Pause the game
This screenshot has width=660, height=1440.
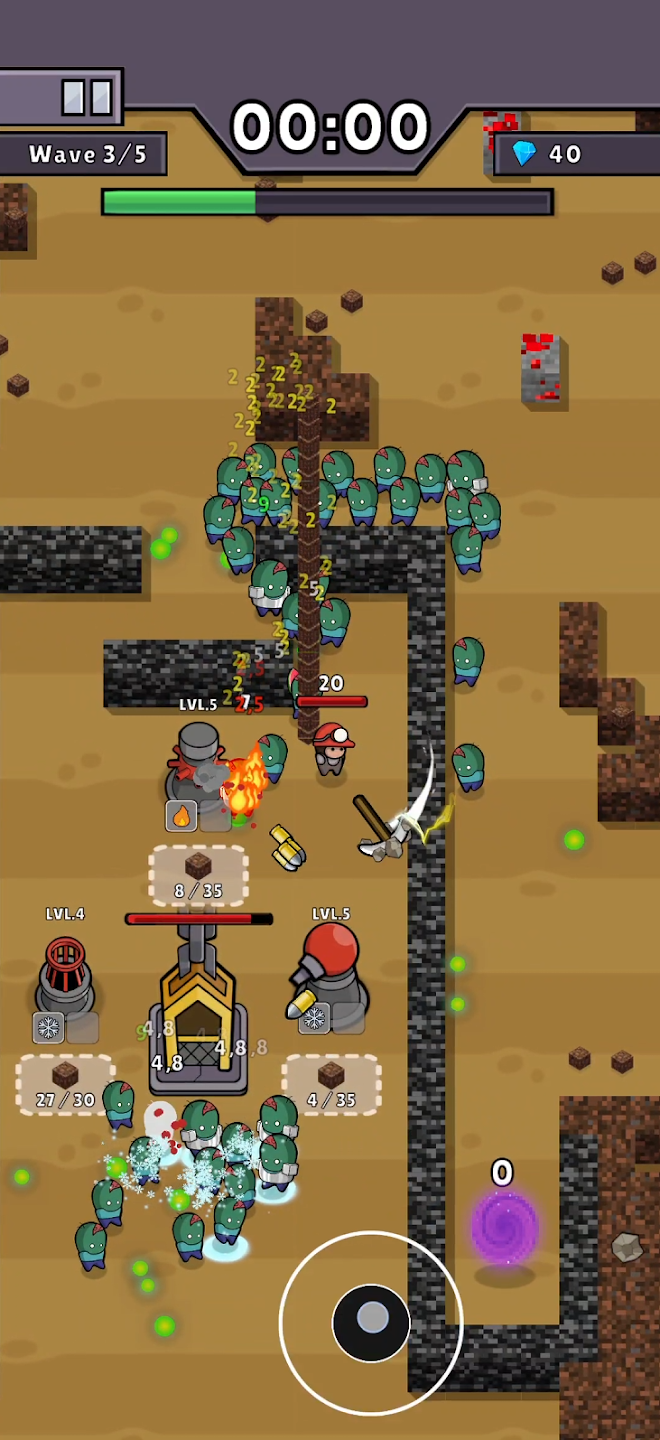coord(86,97)
